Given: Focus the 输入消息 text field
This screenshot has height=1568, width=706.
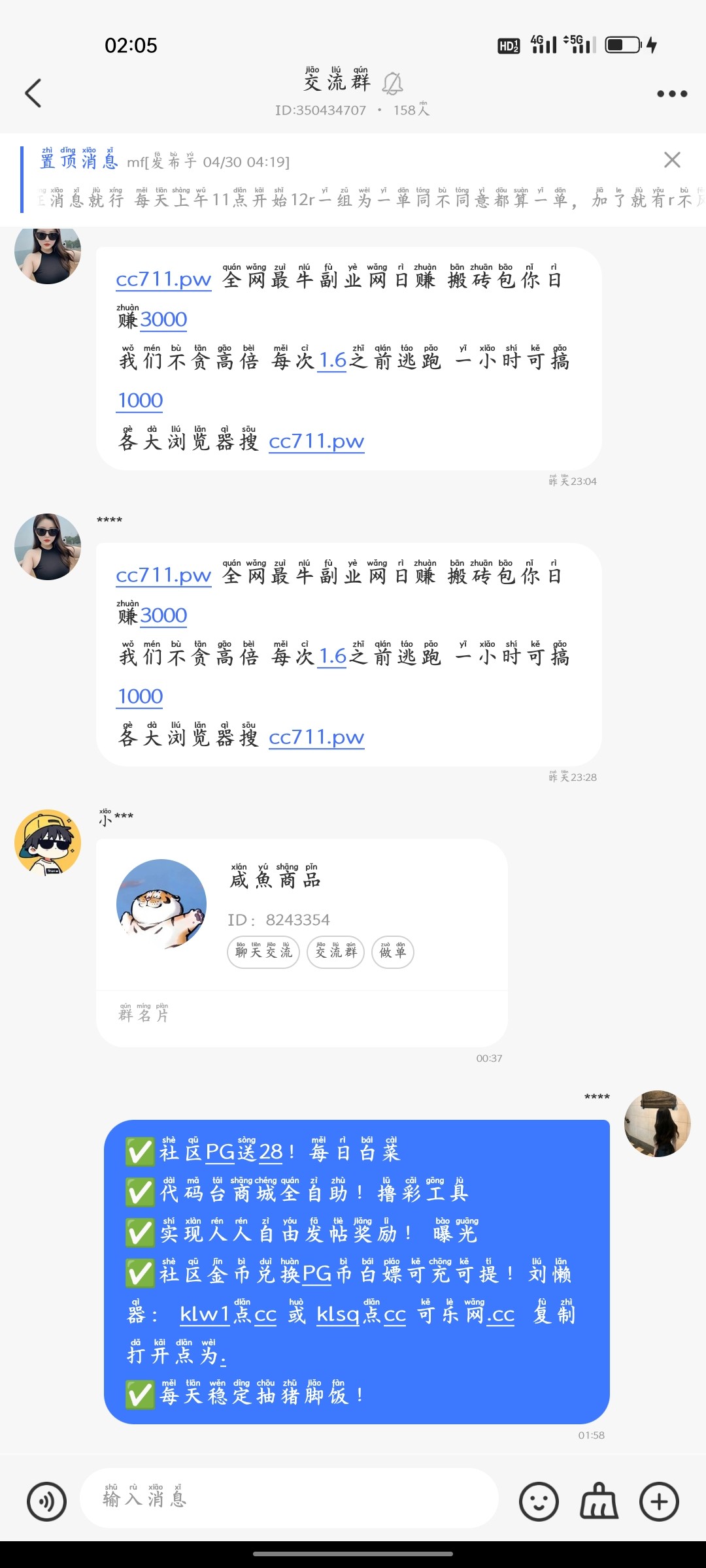Looking at the screenshot, I should (x=288, y=1498).
